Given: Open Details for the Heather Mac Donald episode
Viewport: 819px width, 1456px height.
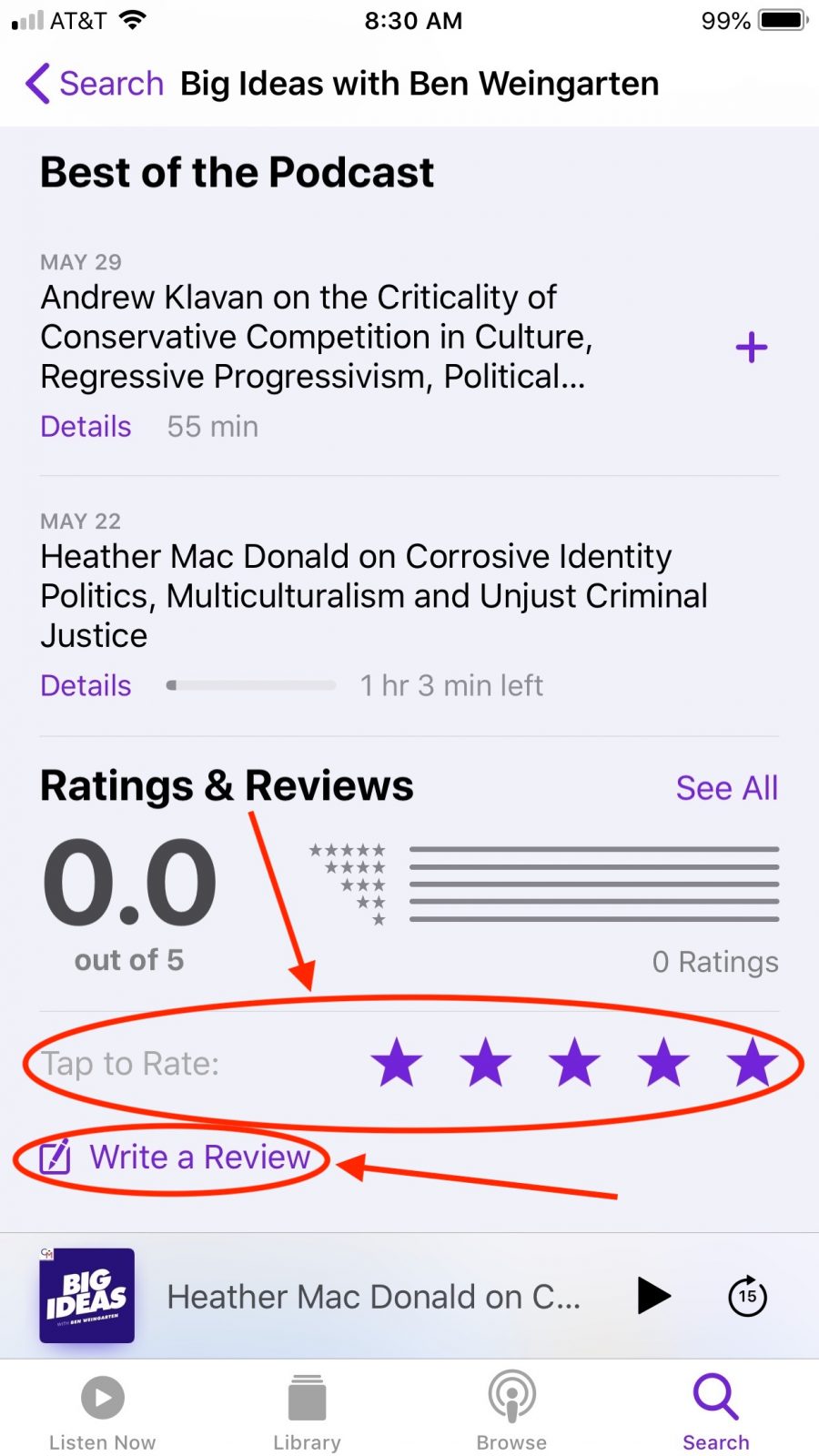Looking at the screenshot, I should pyautogui.click(x=86, y=685).
